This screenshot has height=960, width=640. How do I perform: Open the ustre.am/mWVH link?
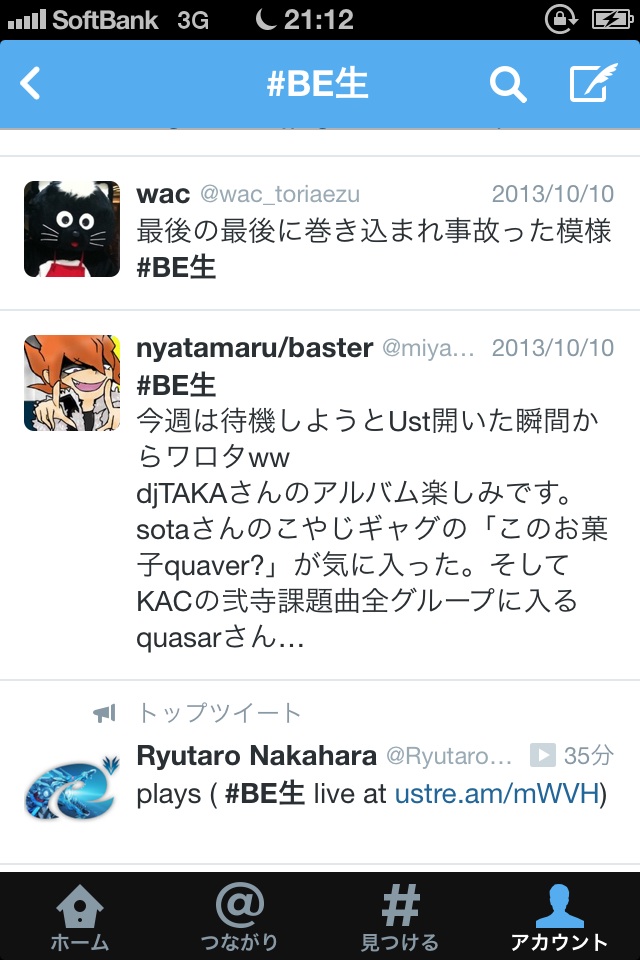pyautogui.click(x=496, y=795)
